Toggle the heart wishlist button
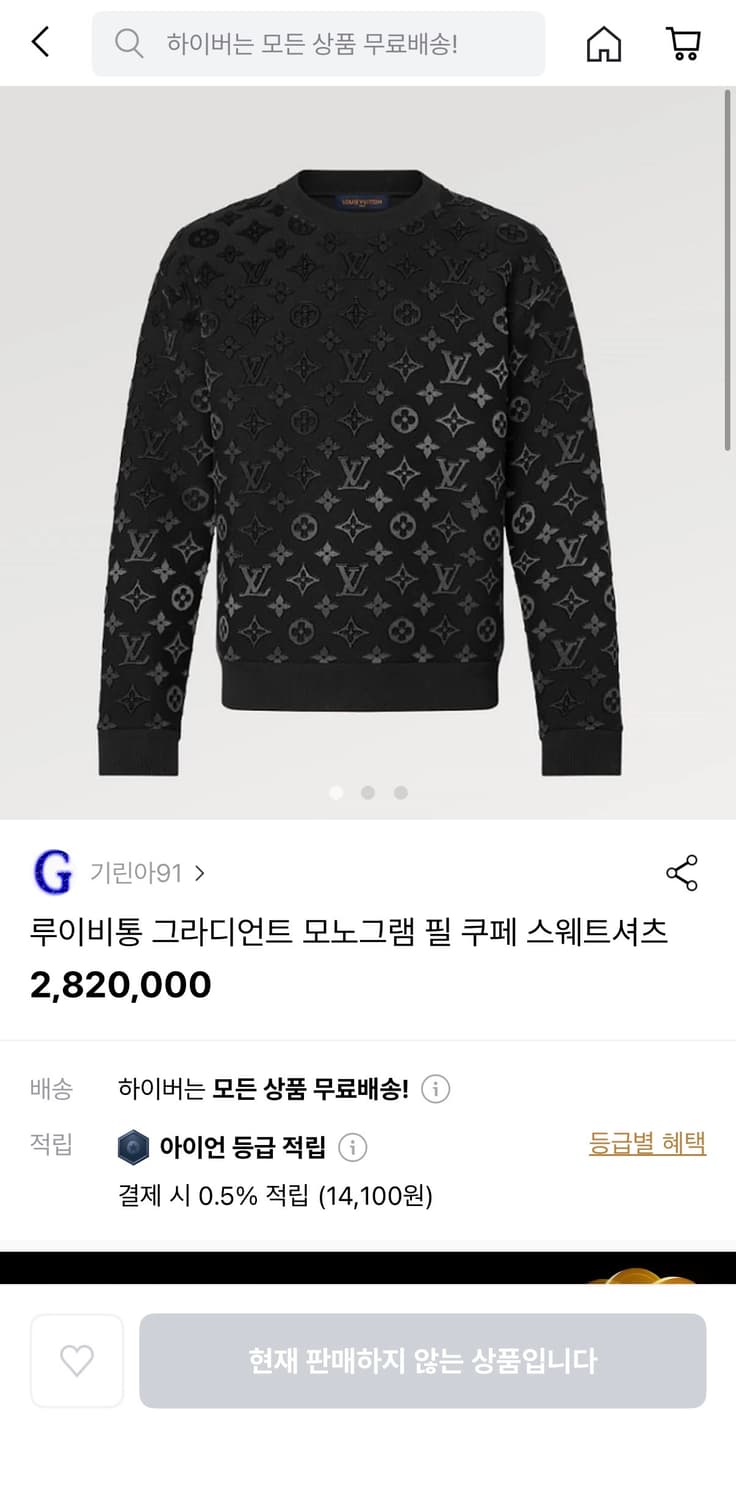This screenshot has width=736, height=1500. (x=77, y=1360)
